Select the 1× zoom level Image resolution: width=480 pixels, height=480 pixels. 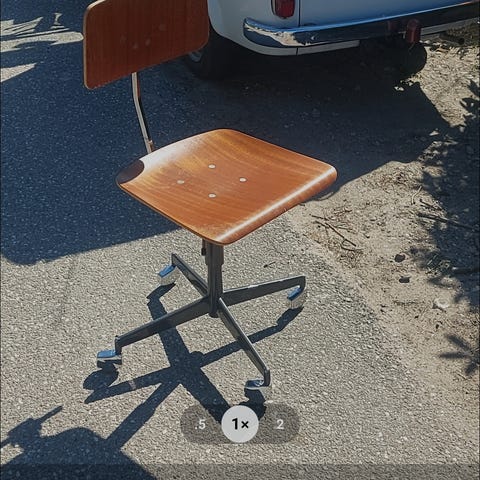(240, 424)
